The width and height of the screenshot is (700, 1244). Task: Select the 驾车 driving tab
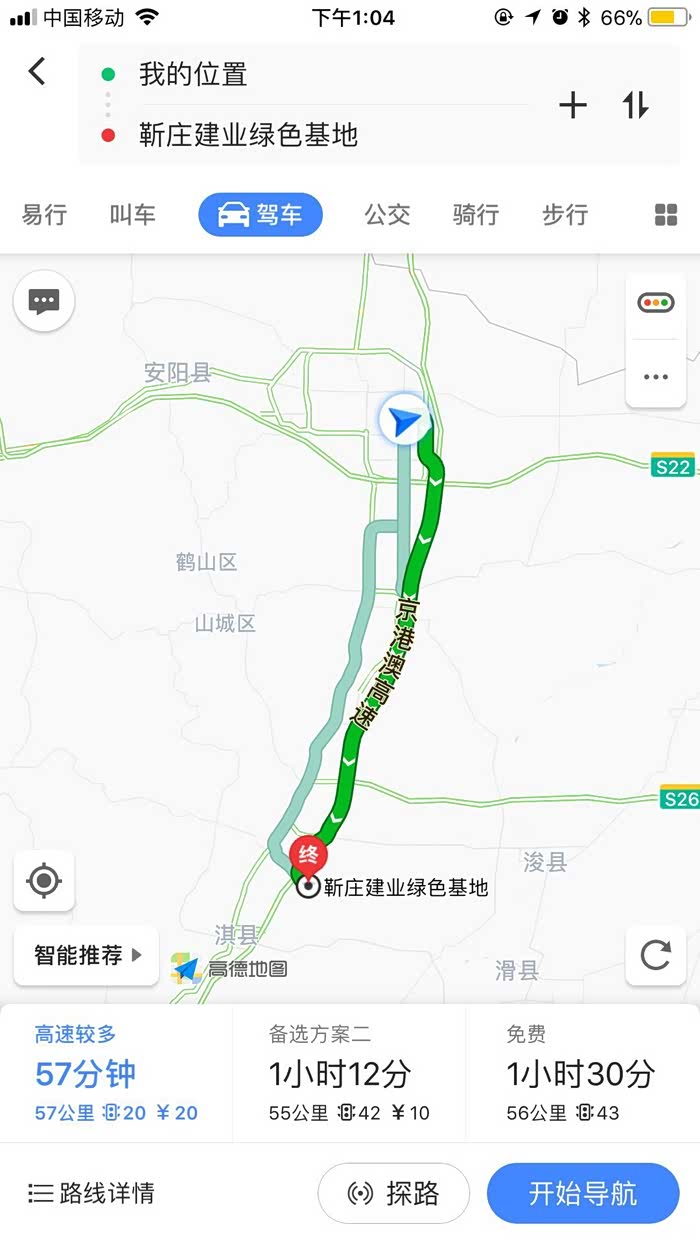(x=260, y=215)
